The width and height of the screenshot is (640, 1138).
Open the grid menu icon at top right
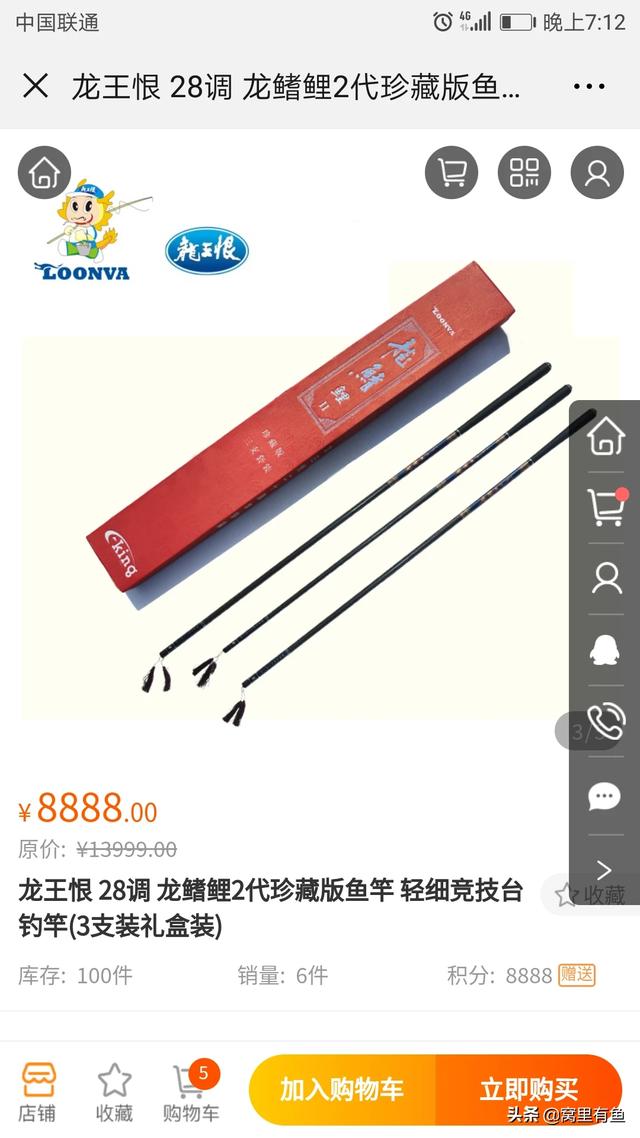pyautogui.click(x=524, y=173)
